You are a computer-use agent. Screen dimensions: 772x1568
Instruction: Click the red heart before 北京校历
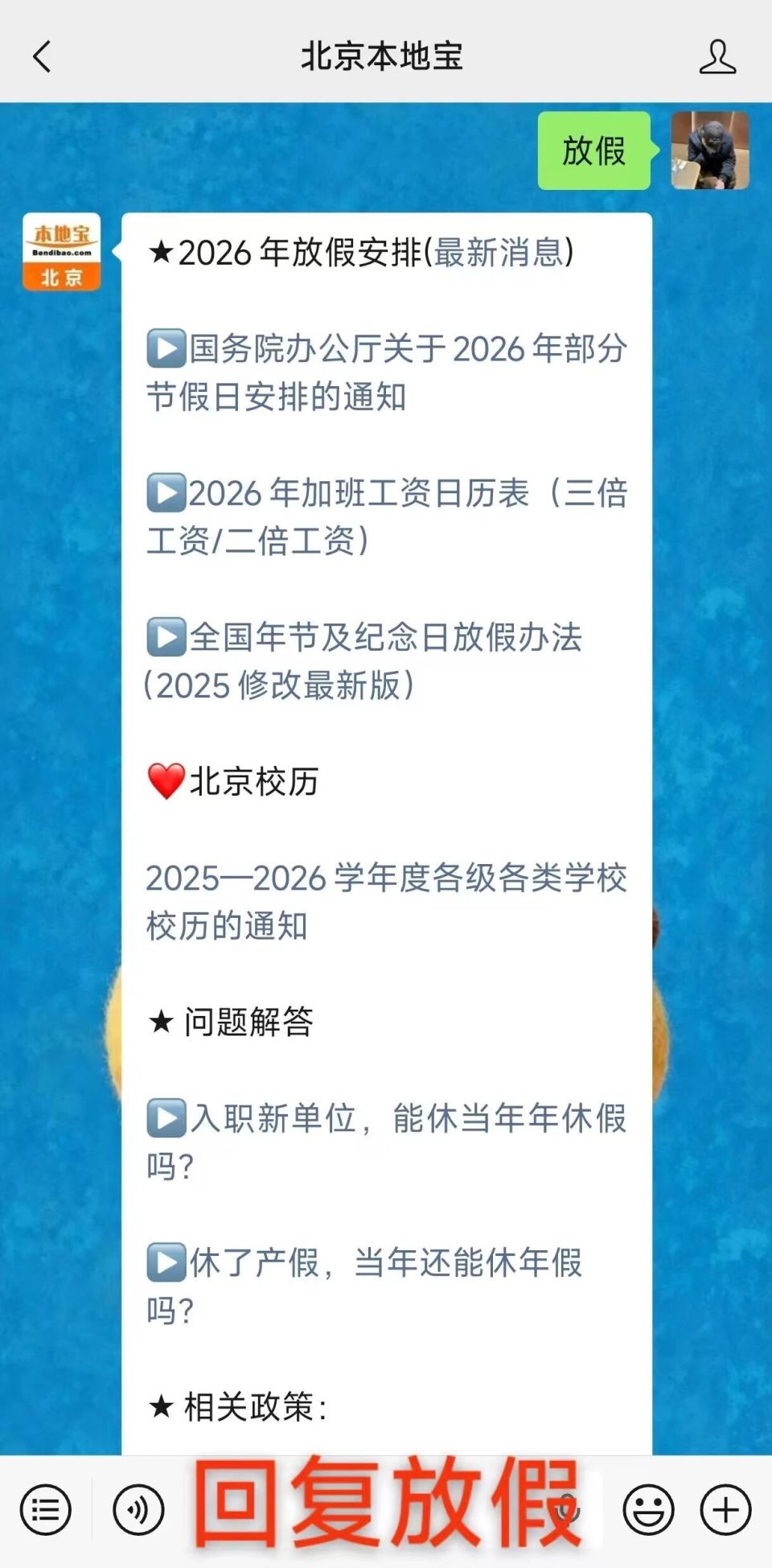[x=164, y=779]
